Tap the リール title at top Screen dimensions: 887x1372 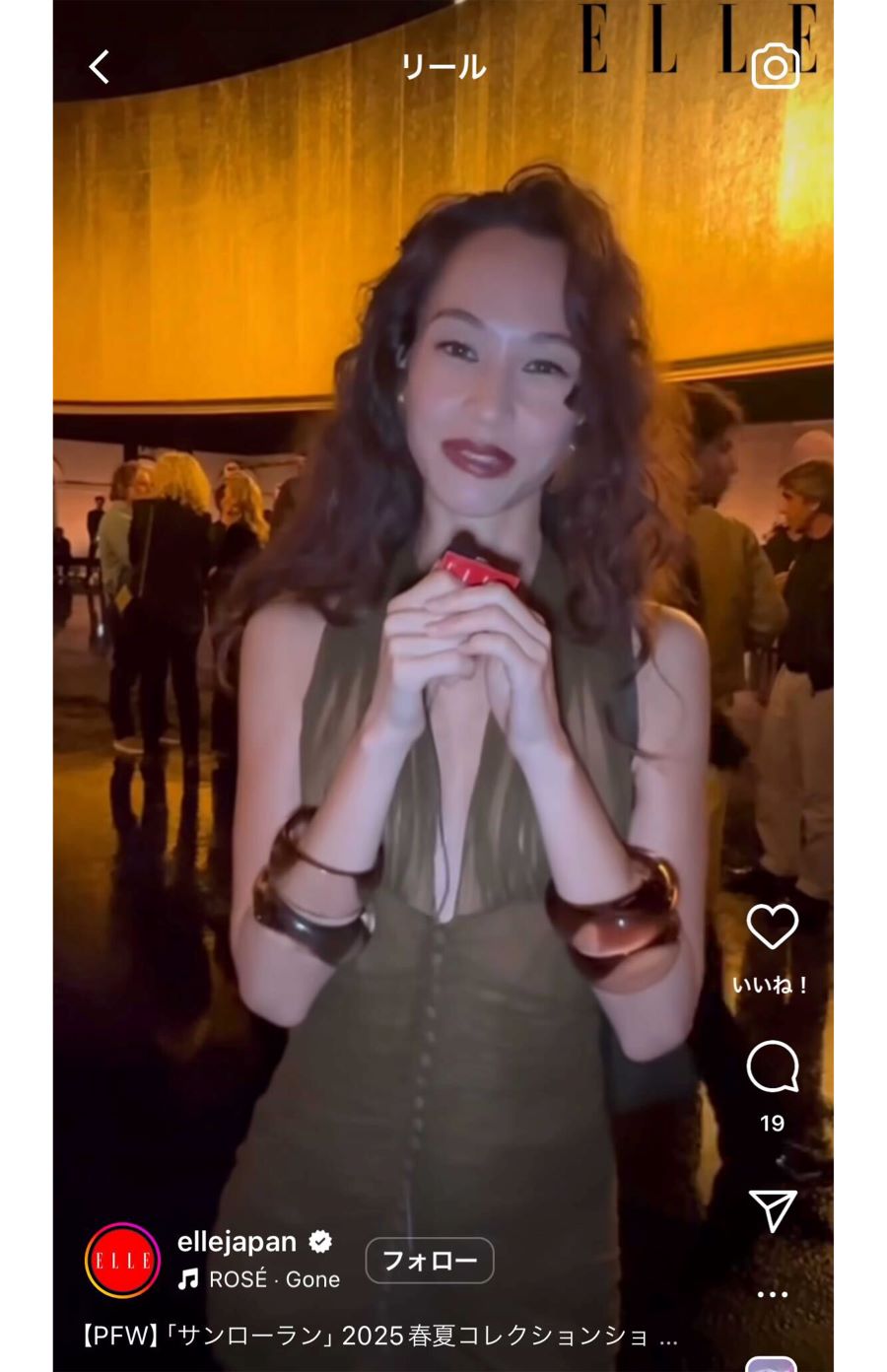443,65
